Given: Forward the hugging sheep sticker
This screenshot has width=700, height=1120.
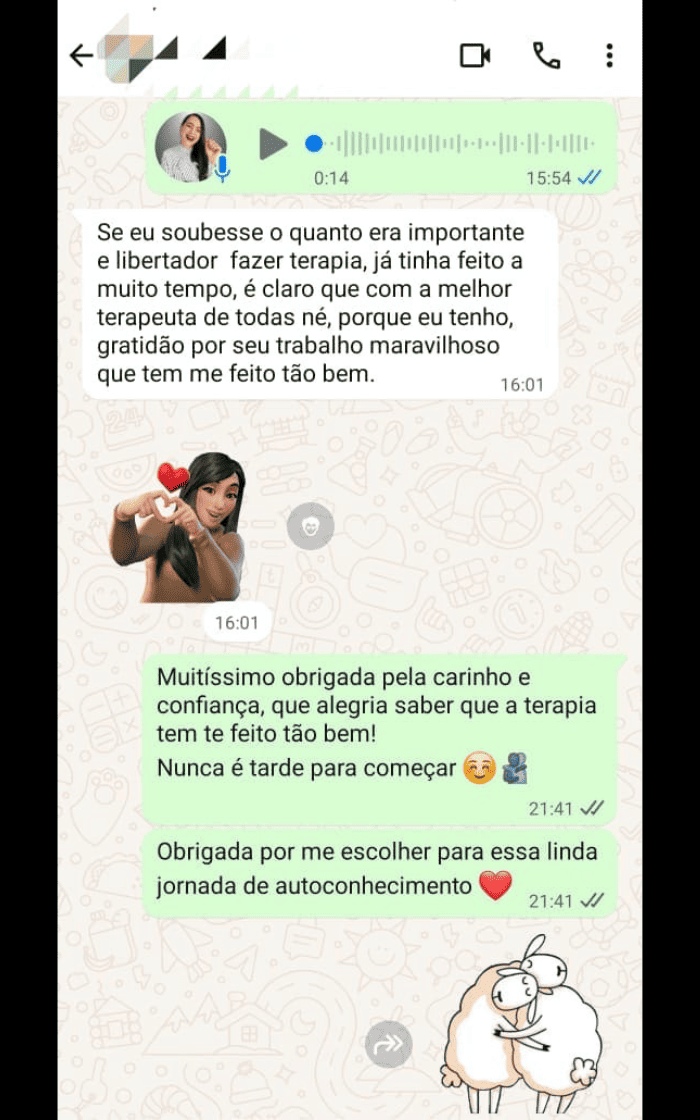Looking at the screenshot, I should coord(388,1046).
